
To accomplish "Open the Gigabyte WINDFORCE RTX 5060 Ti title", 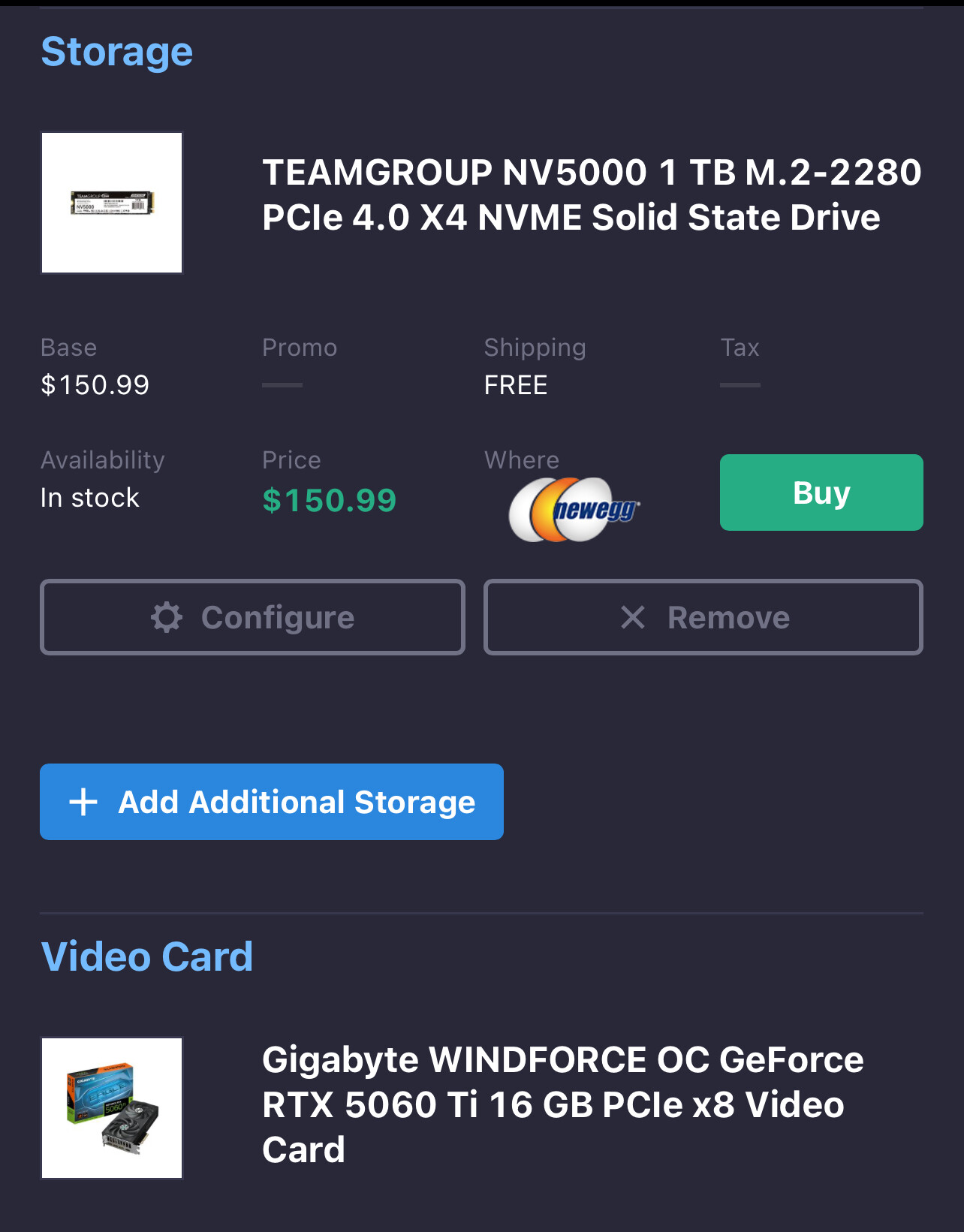I will 562,1104.
